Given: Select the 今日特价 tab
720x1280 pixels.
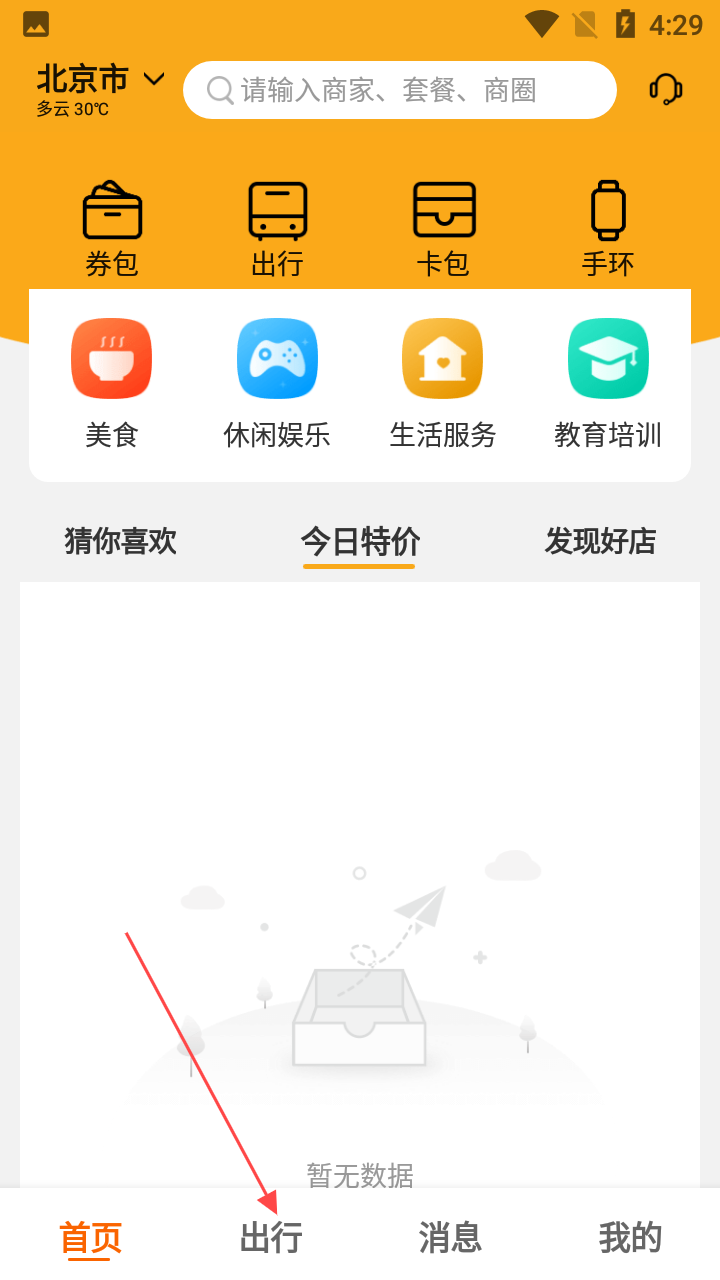Looking at the screenshot, I should click(360, 541).
